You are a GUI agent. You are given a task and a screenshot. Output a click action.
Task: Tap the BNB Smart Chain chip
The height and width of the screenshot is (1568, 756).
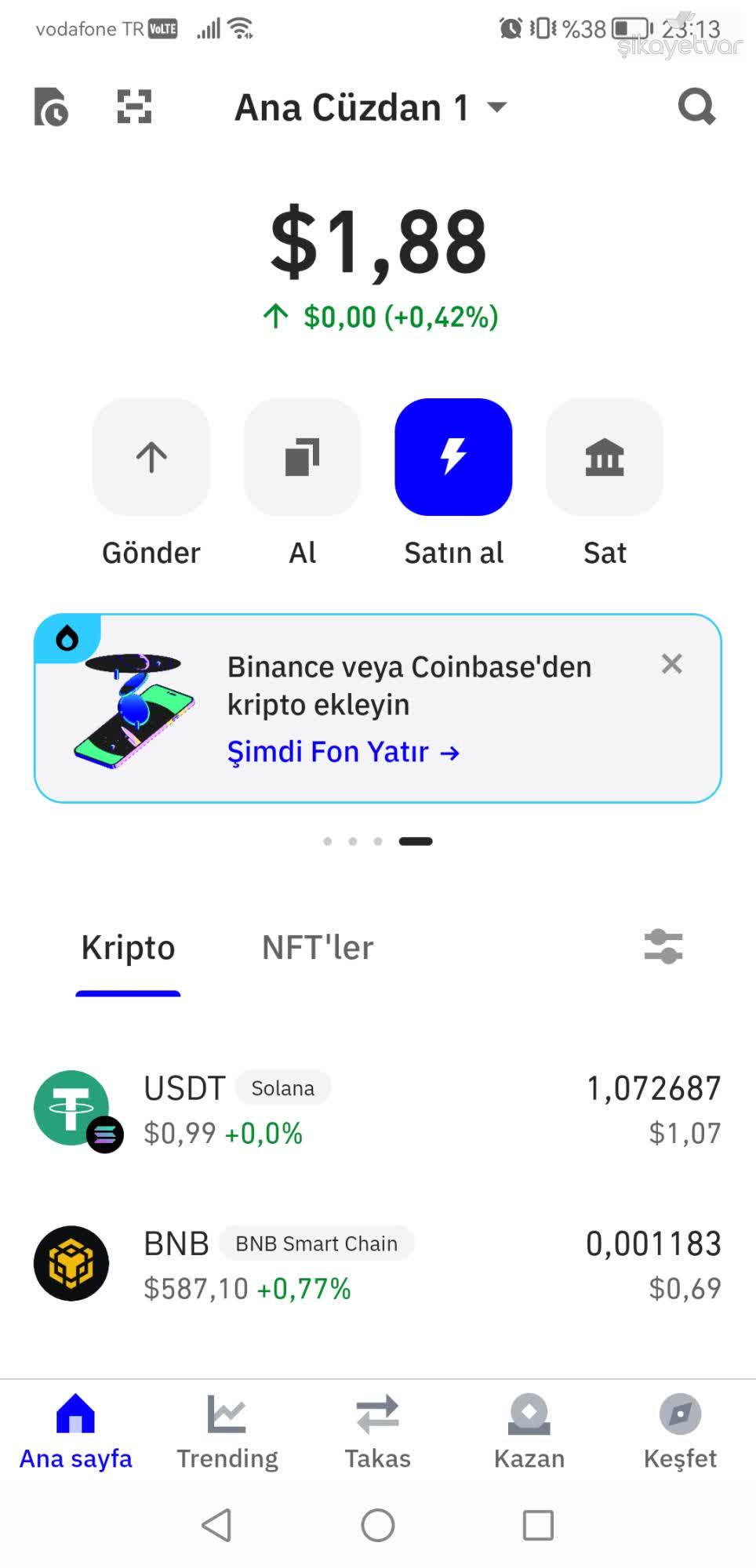(x=315, y=1243)
